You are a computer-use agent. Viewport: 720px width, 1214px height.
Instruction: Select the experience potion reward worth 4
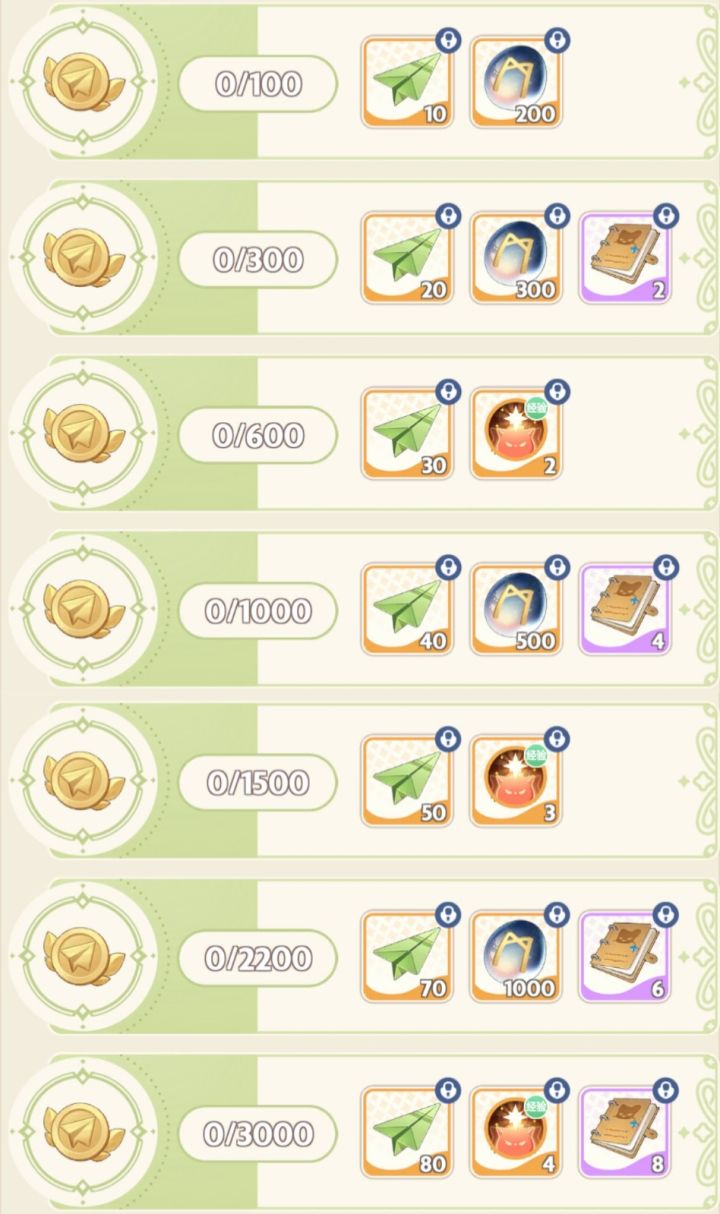coord(514,1131)
